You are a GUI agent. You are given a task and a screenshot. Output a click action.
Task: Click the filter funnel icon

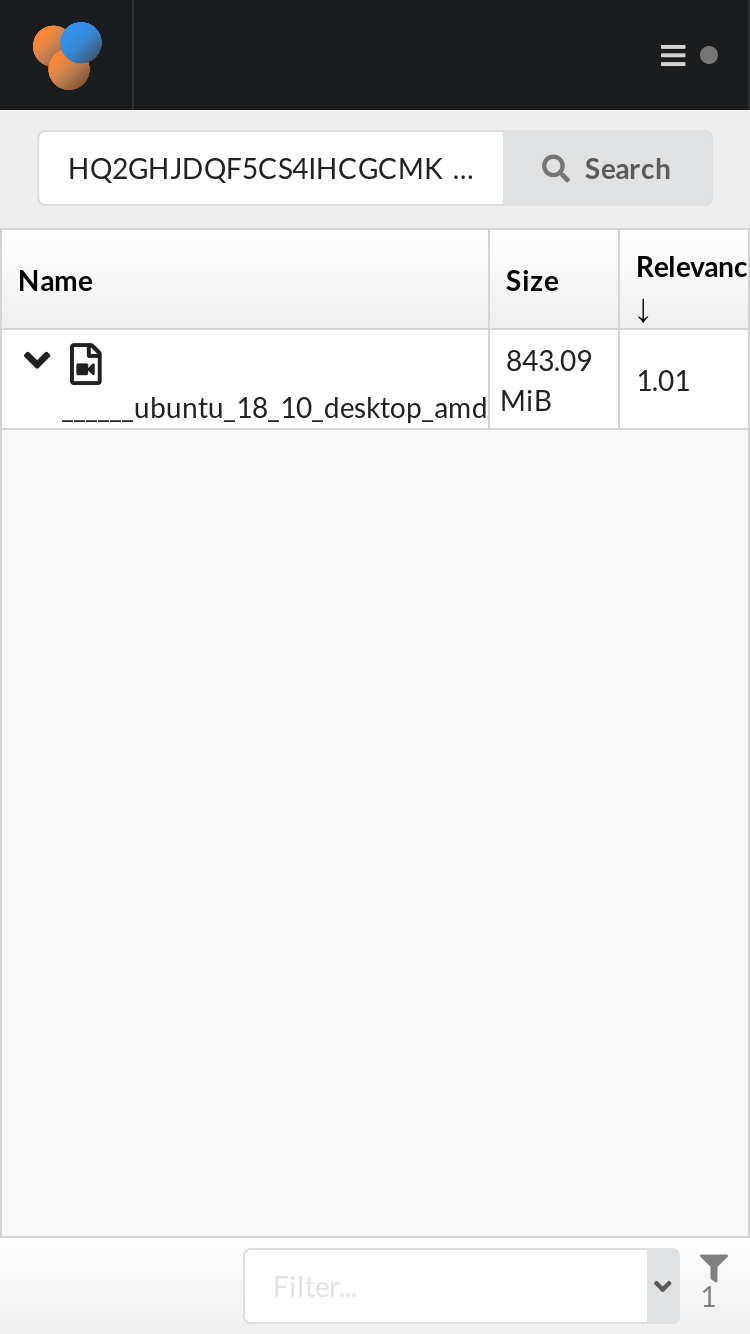(x=713, y=1266)
